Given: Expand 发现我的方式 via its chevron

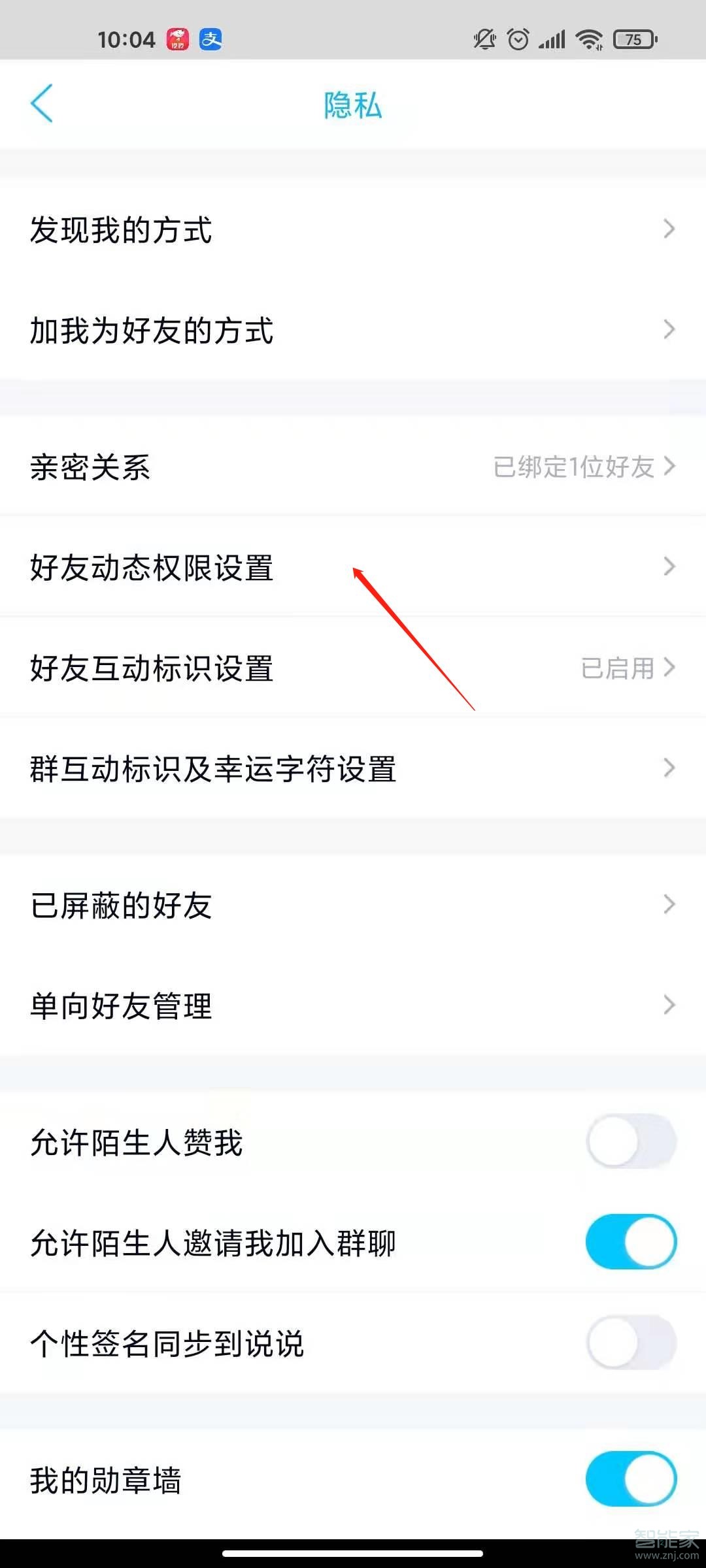Looking at the screenshot, I should (x=668, y=229).
